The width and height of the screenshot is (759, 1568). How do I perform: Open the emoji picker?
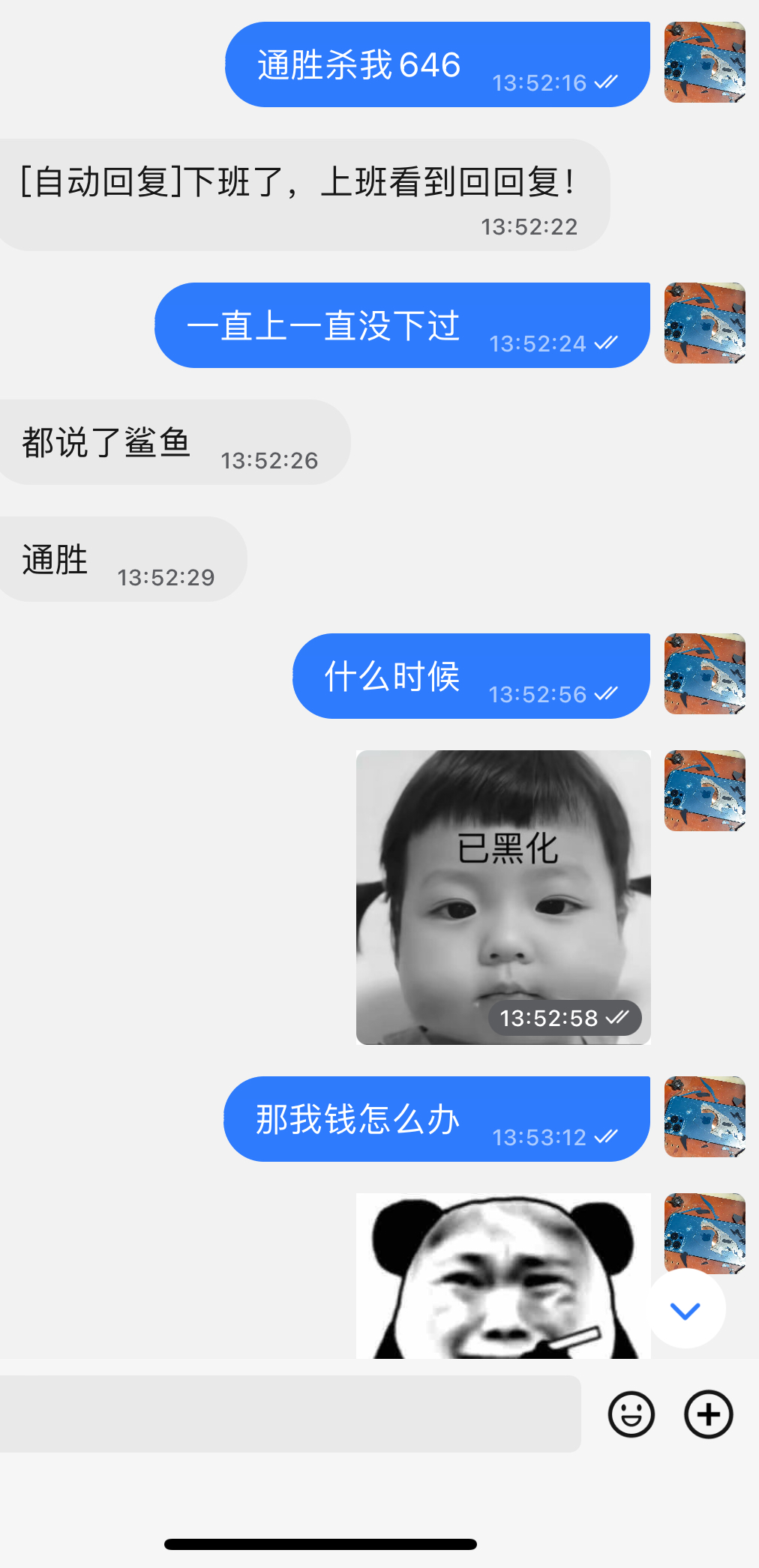[x=631, y=1414]
